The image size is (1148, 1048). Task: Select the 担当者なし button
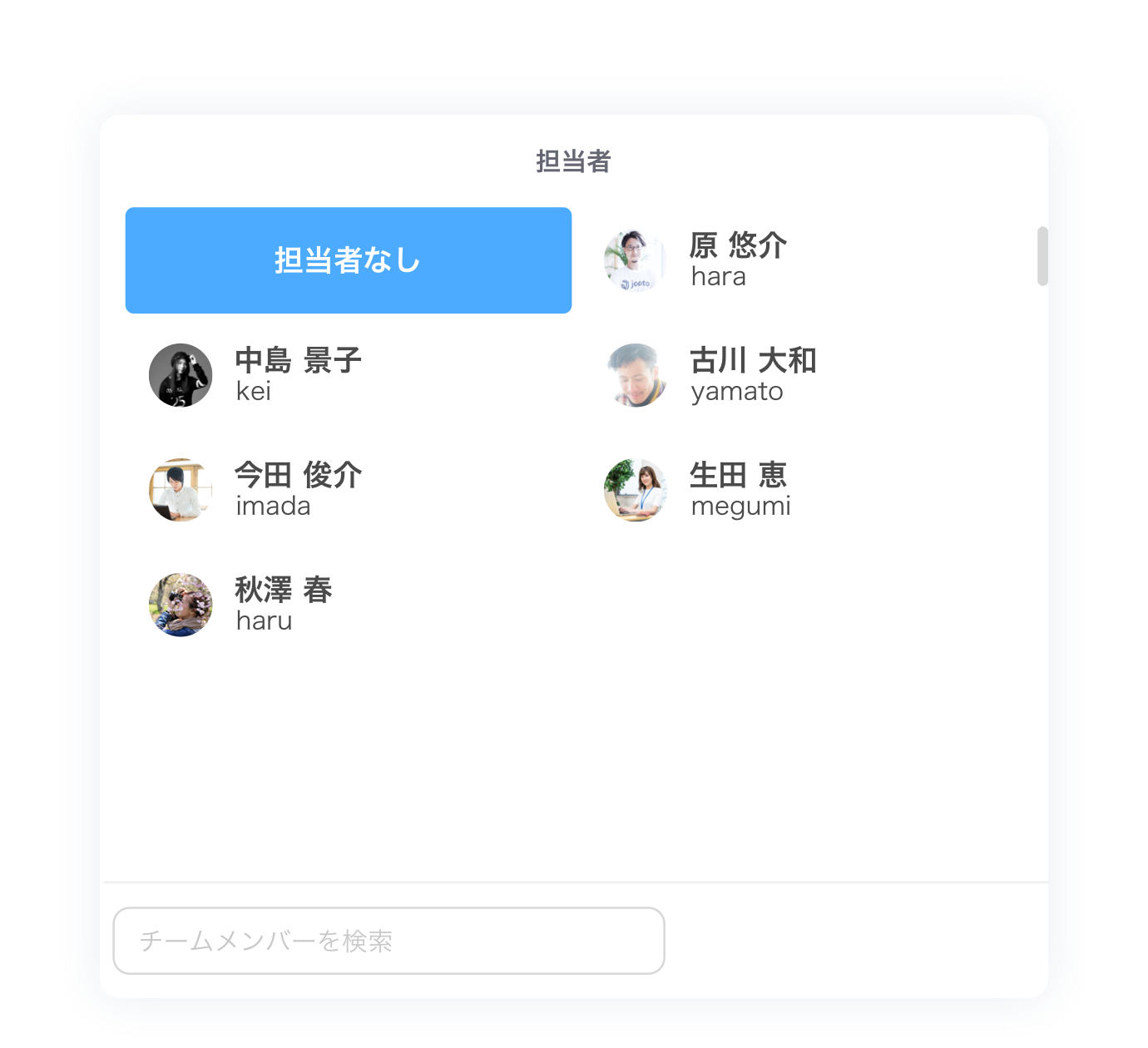(348, 260)
